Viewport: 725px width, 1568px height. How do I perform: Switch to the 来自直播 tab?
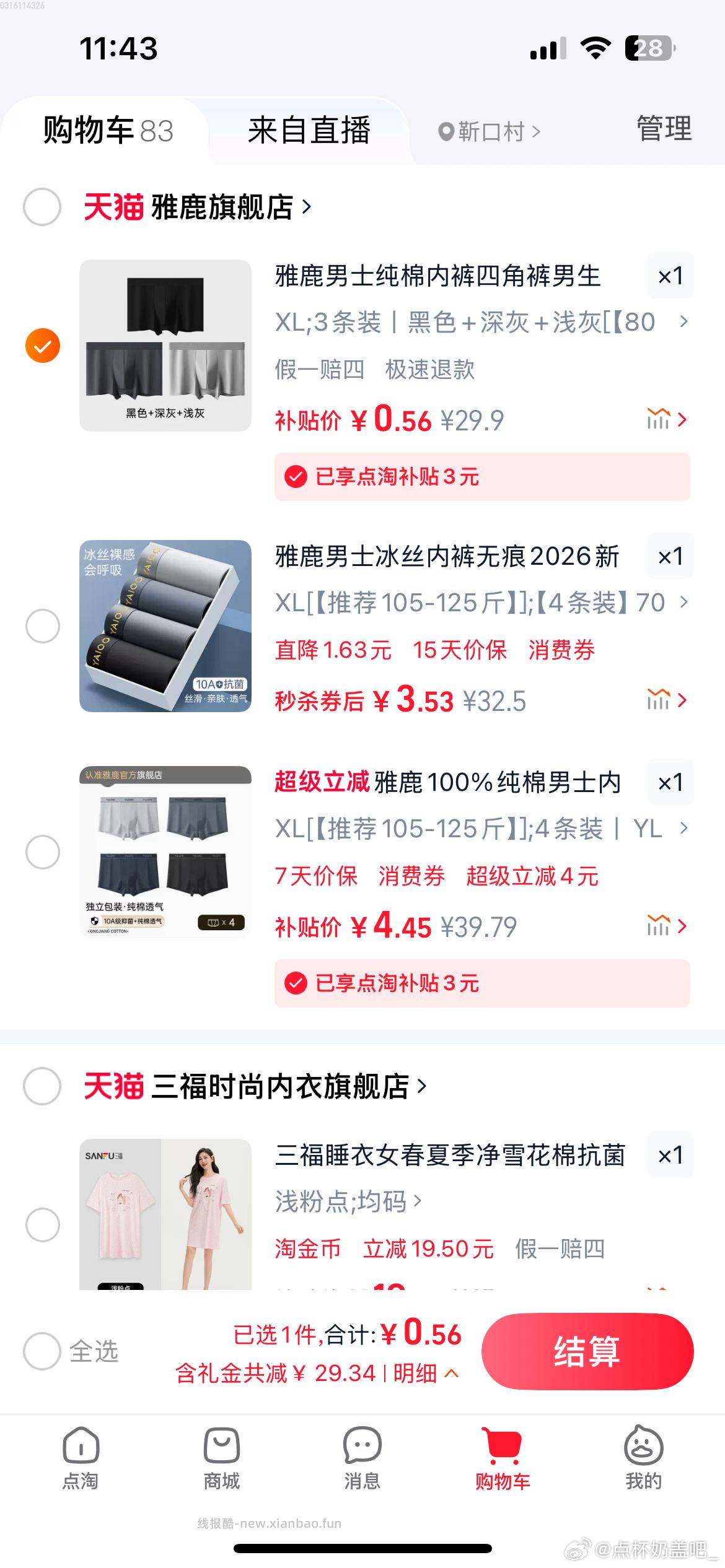(x=309, y=131)
